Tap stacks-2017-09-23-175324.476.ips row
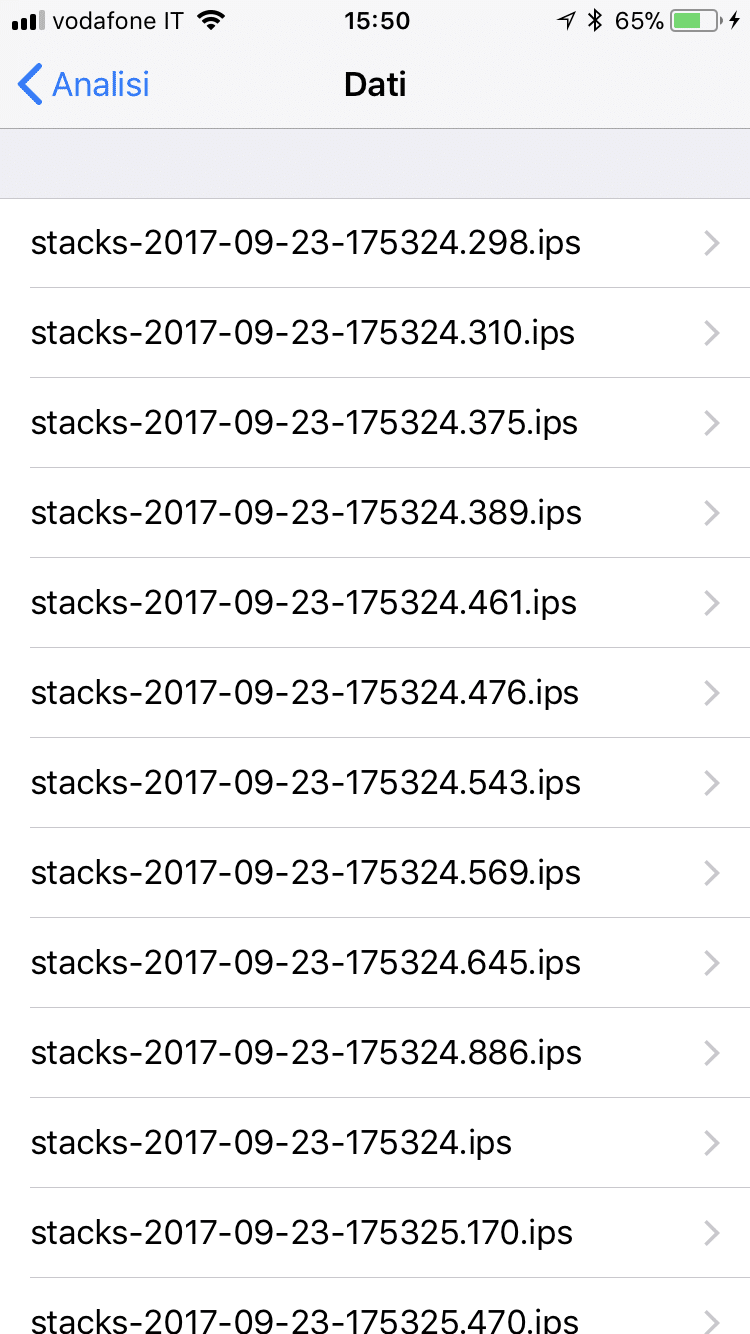The image size is (750, 1334). pos(375,693)
